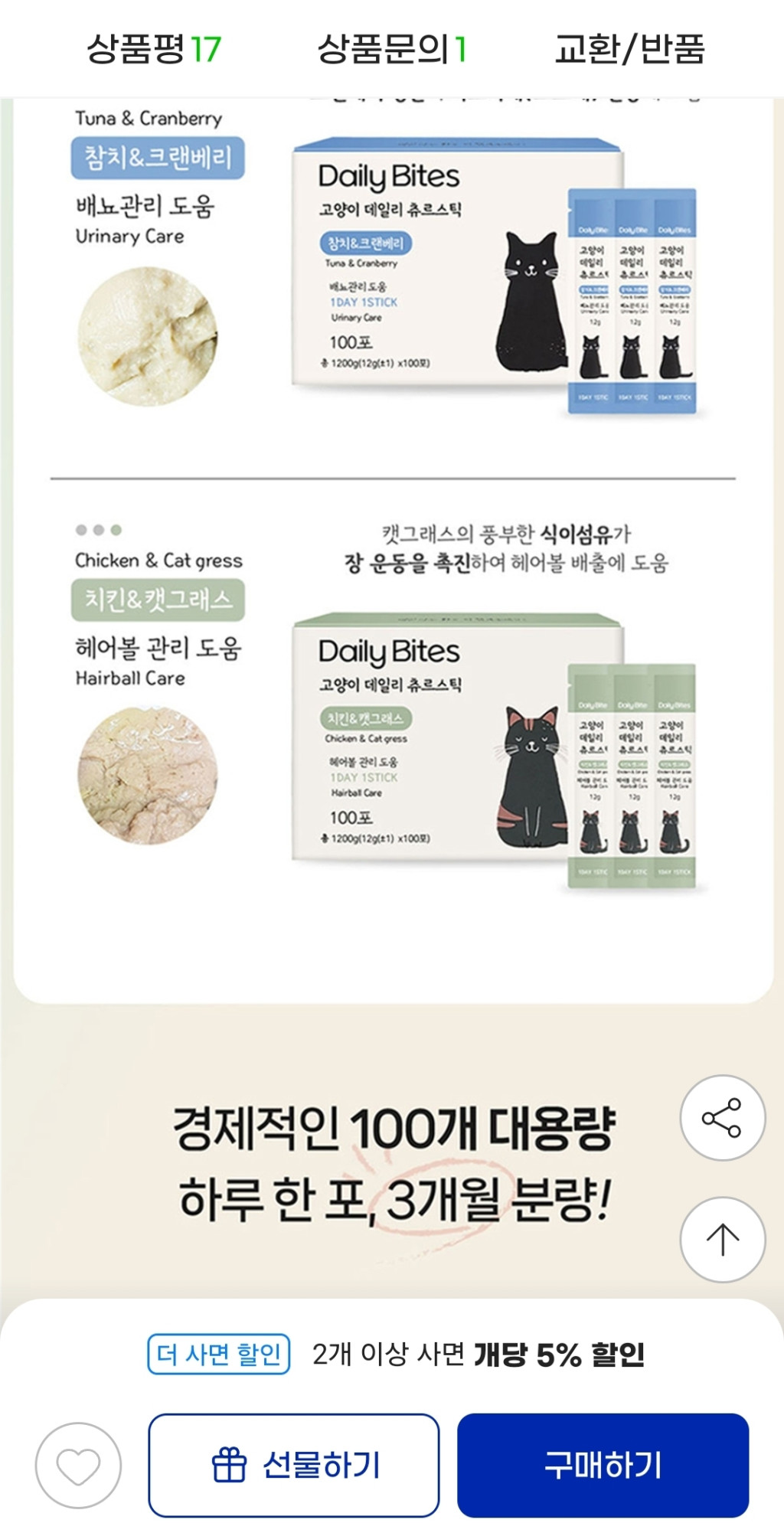Image resolution: width=784 pixels, height=1536 pixels.
Task: Tap 선물하기 to send as gift
Action: click(294, 1466)
